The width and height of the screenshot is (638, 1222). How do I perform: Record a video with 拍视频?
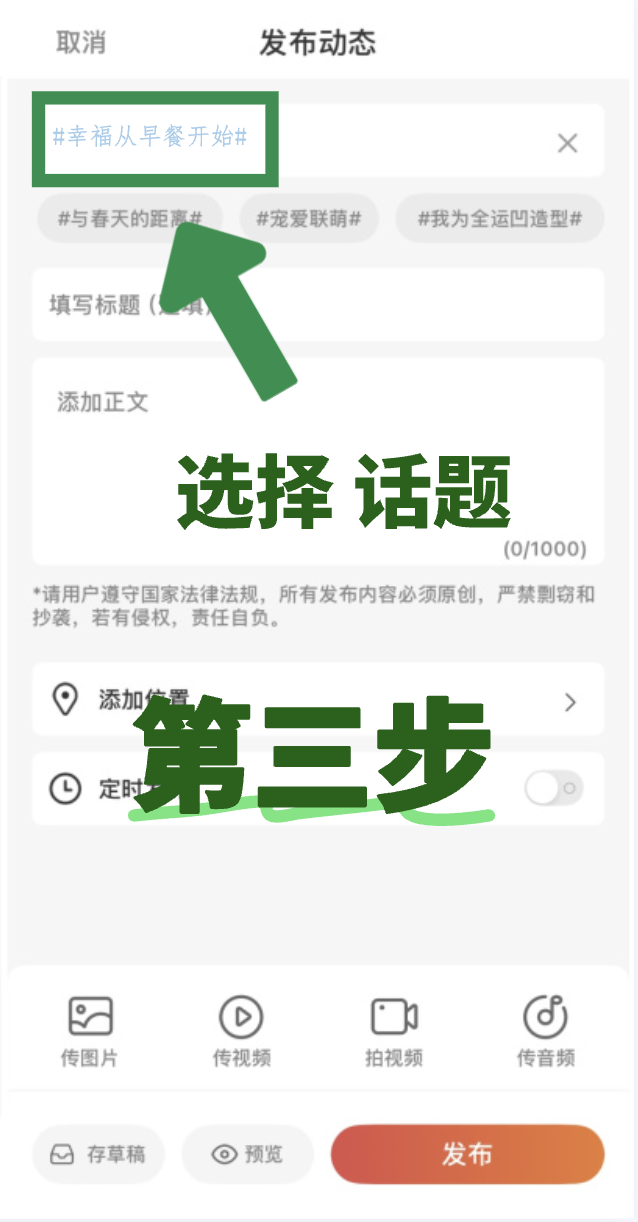pos(393,1031)
